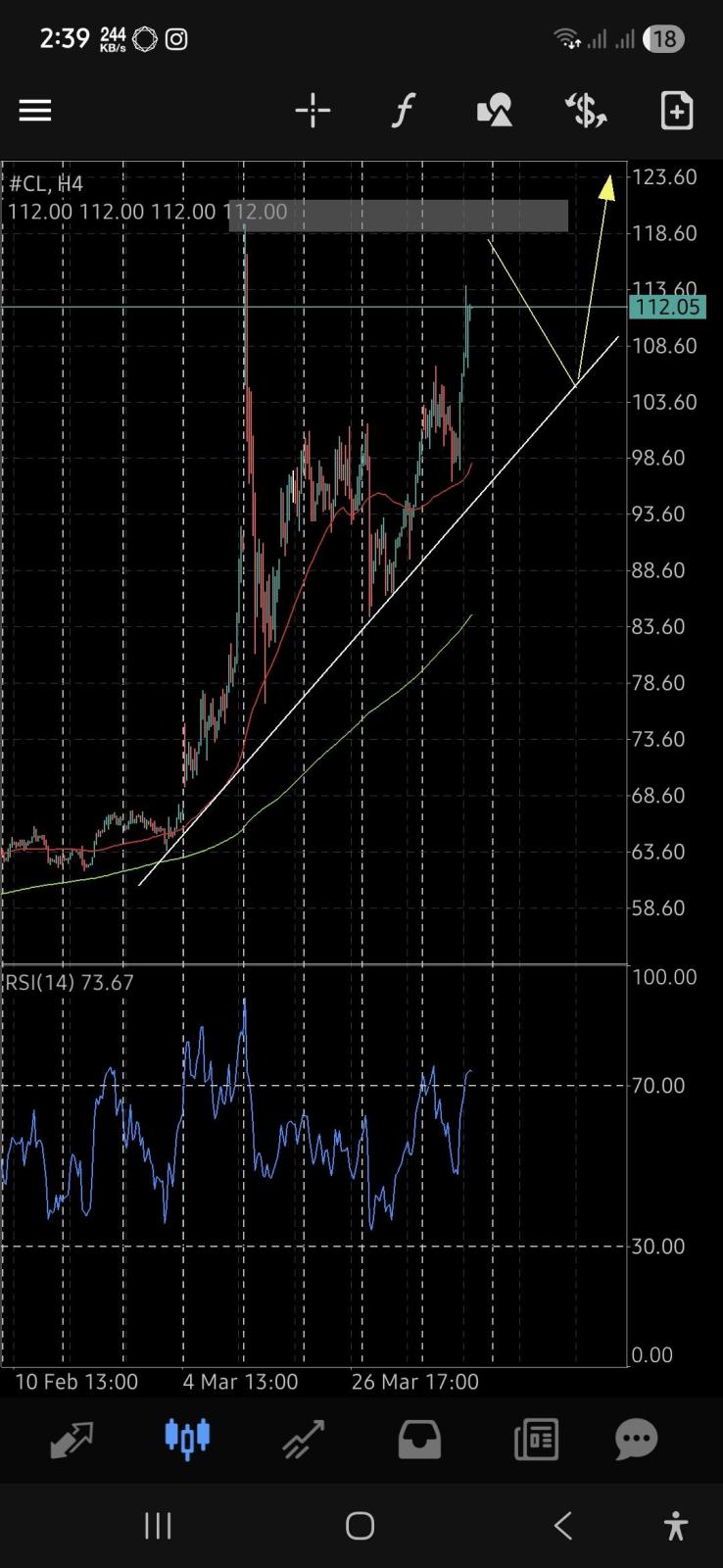
Task: Open the new order screen
Action: pyautogui.click(x=676, y=111)
